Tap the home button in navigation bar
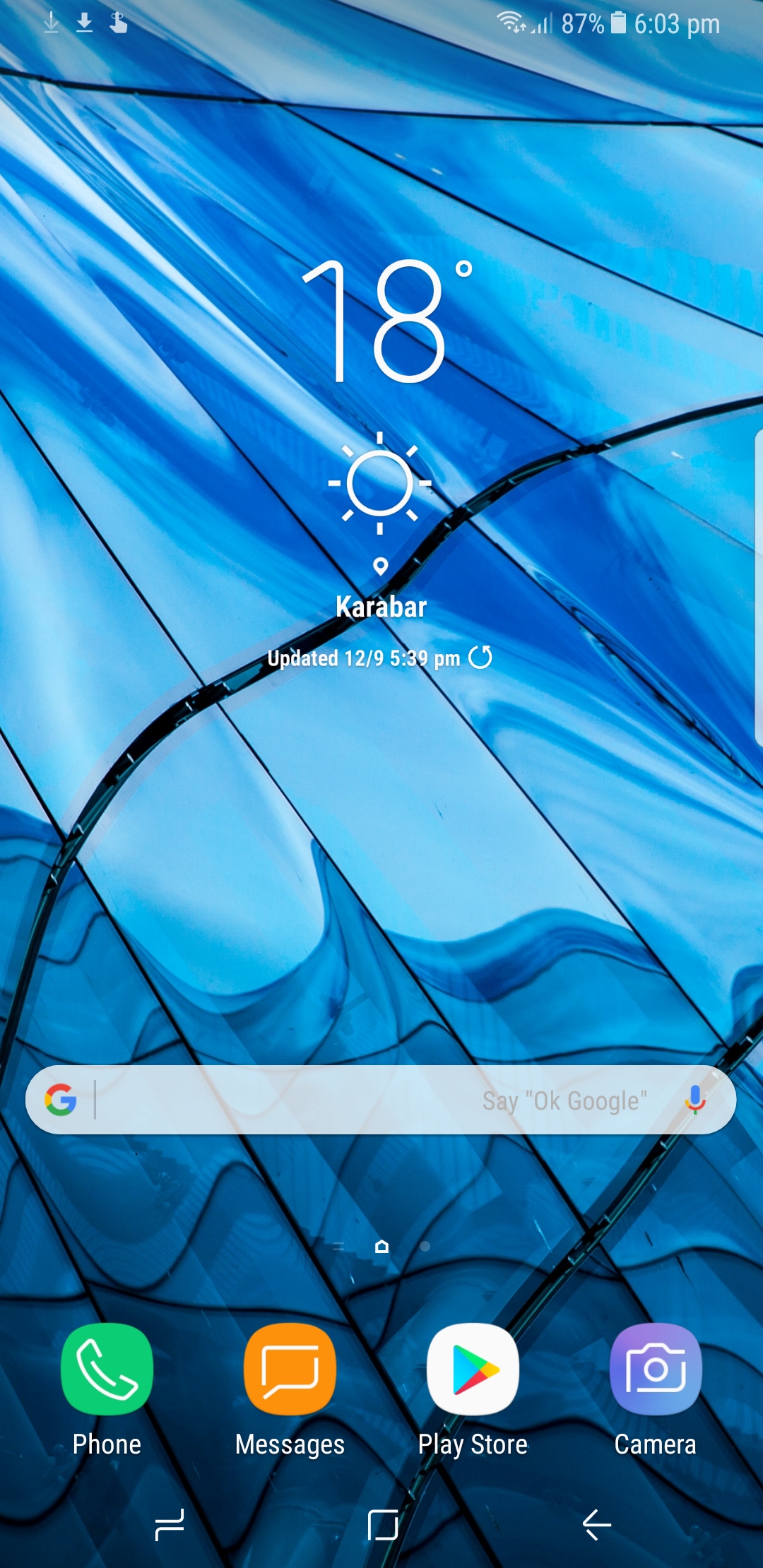Image resolution: width=763 pixels, height=1568 pixels. click(x=383, y=1524)
